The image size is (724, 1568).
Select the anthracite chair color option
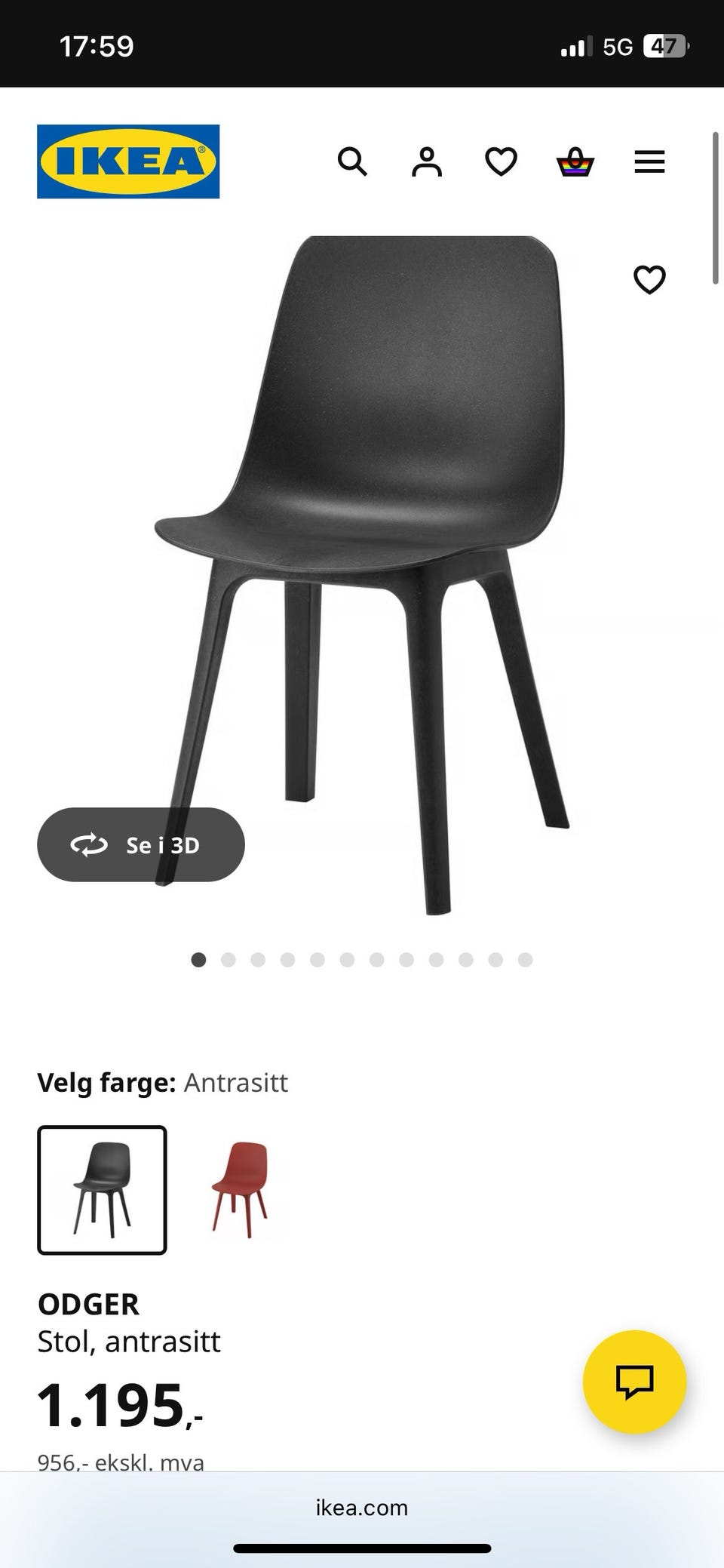point(102,1190)
